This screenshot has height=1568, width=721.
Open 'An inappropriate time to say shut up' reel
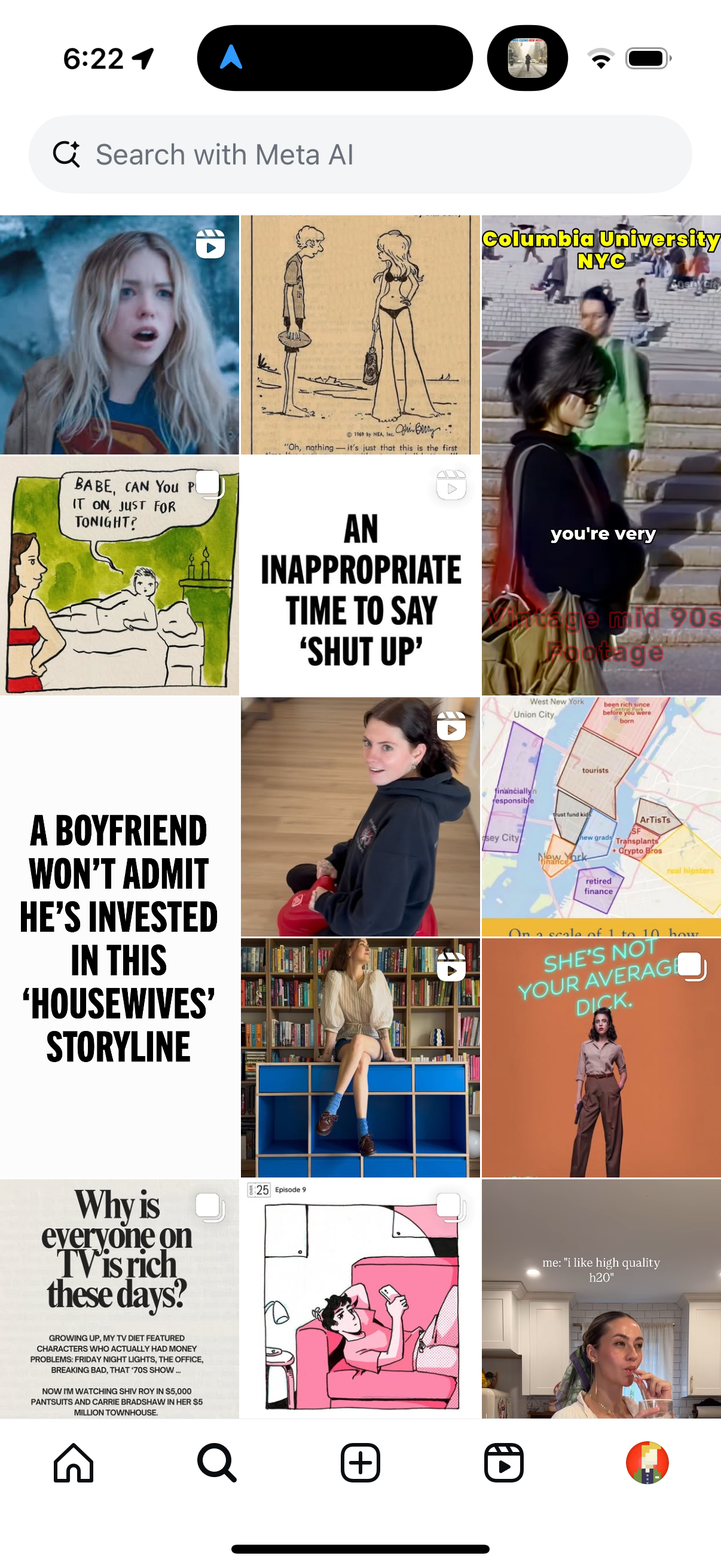360,576
